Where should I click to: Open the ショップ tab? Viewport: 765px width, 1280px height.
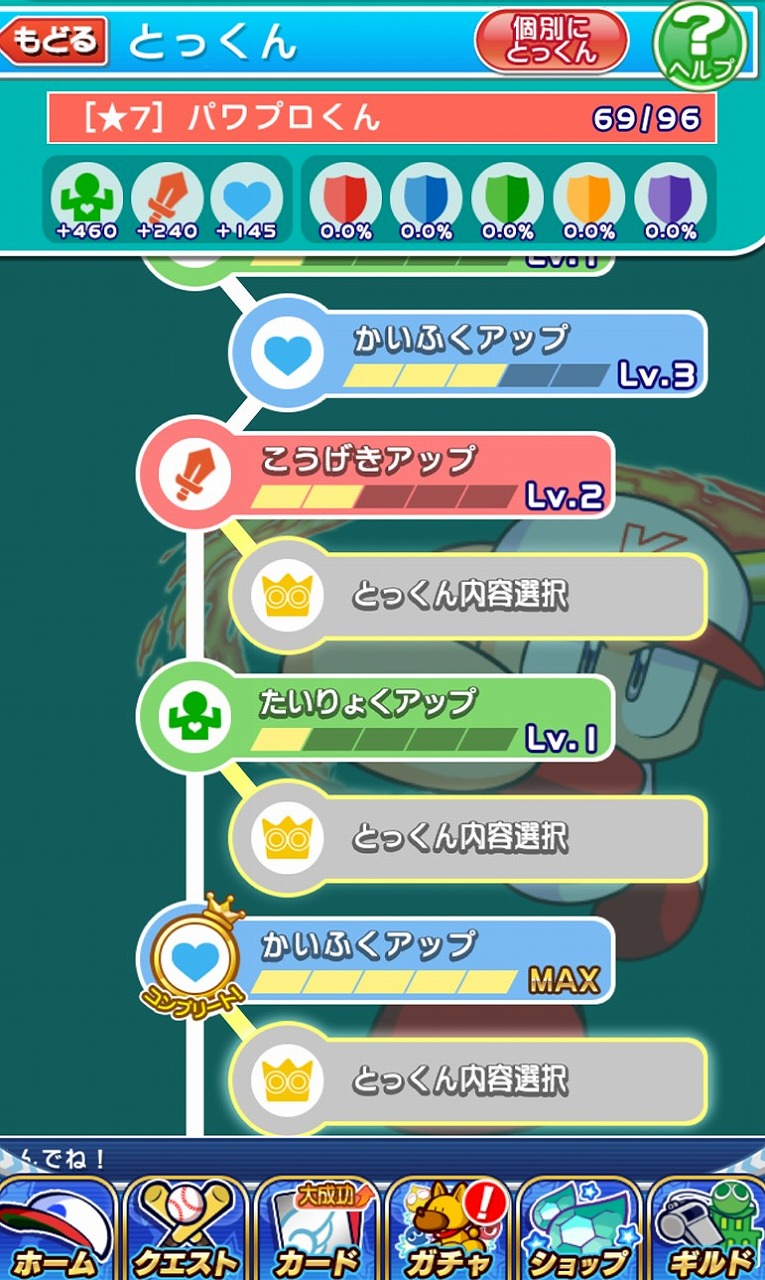pyautogui.click(x=578, y=1230)
